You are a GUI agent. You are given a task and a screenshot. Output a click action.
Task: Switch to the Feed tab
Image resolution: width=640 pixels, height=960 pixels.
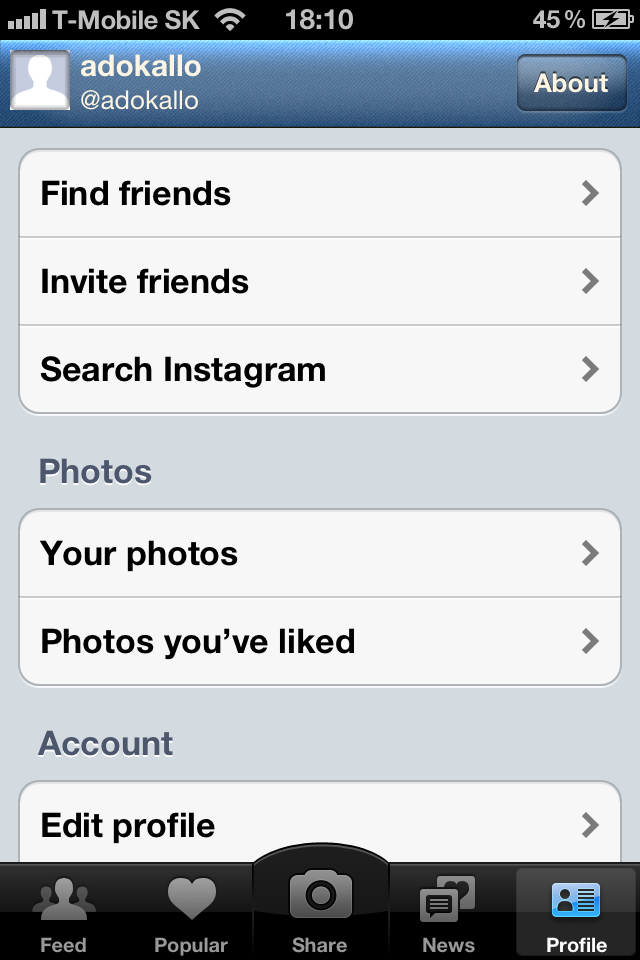coord(63,912)
